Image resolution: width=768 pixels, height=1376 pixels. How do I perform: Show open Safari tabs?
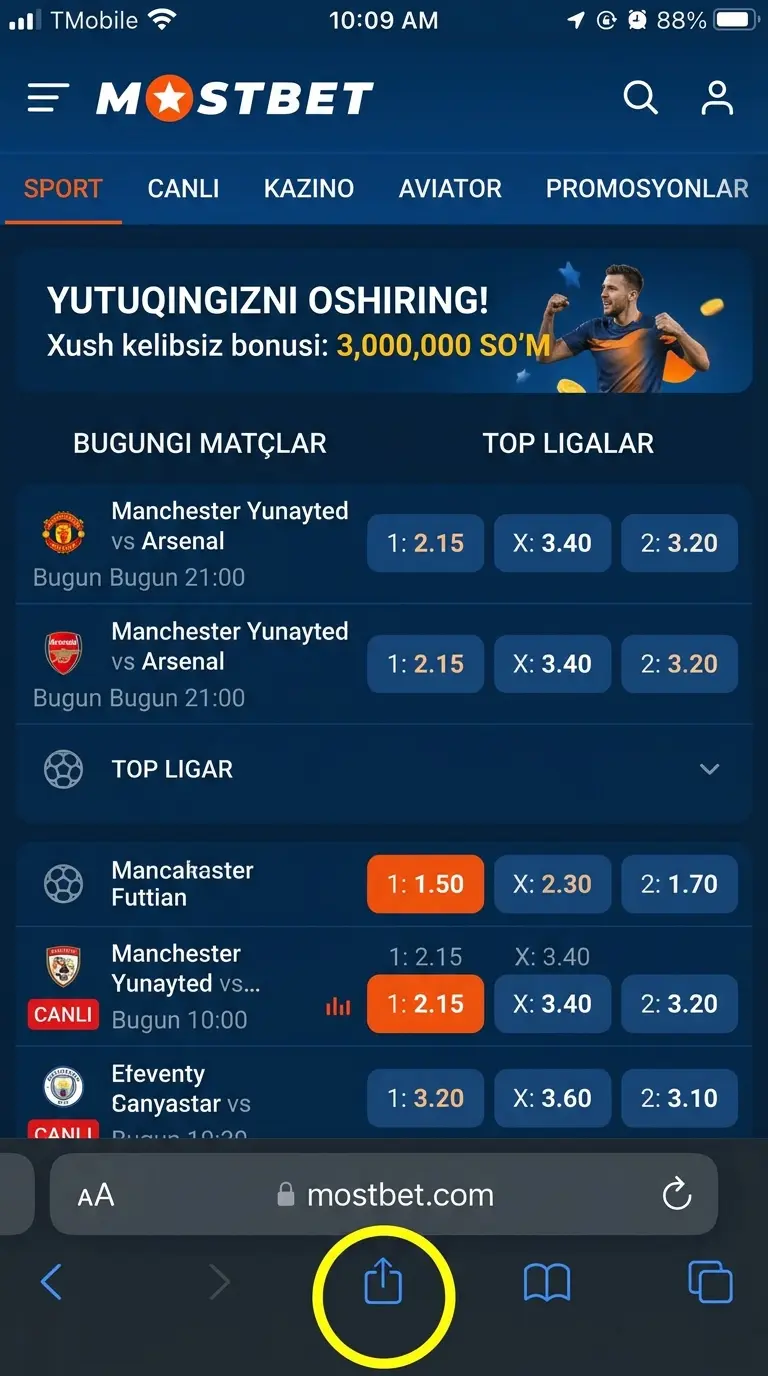click(710, 1282)
